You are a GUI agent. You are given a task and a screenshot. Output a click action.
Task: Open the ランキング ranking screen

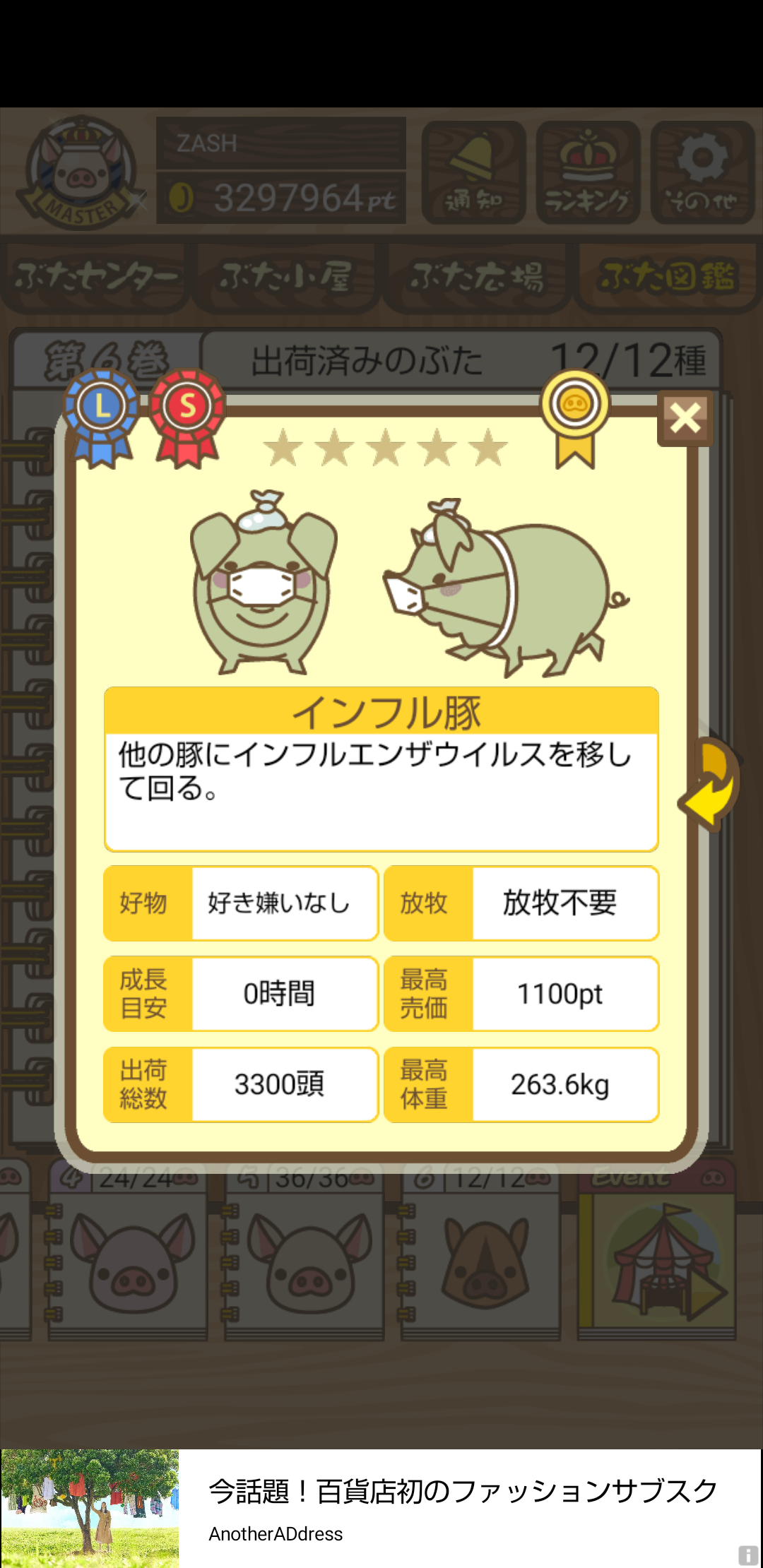point(588,172)
